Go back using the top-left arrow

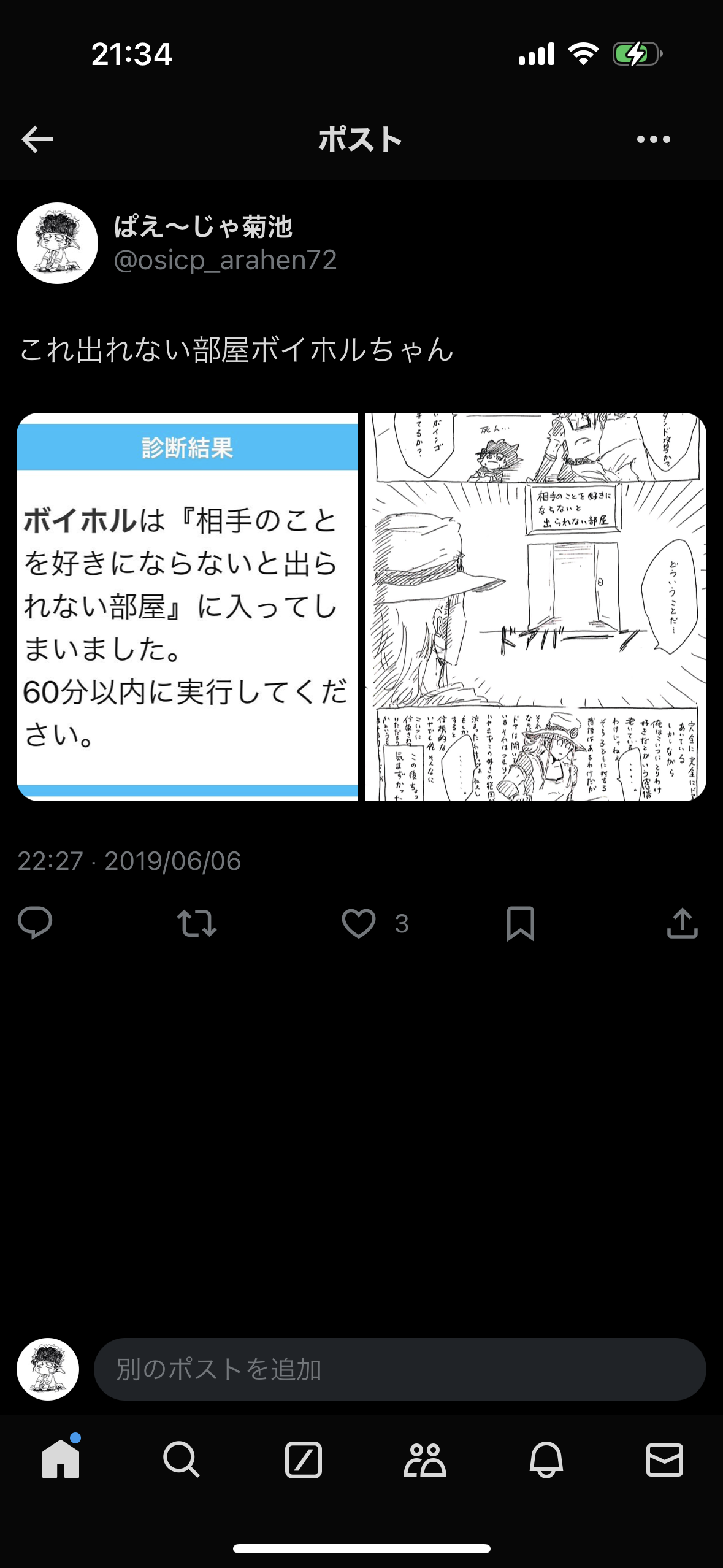coord(37,139)
